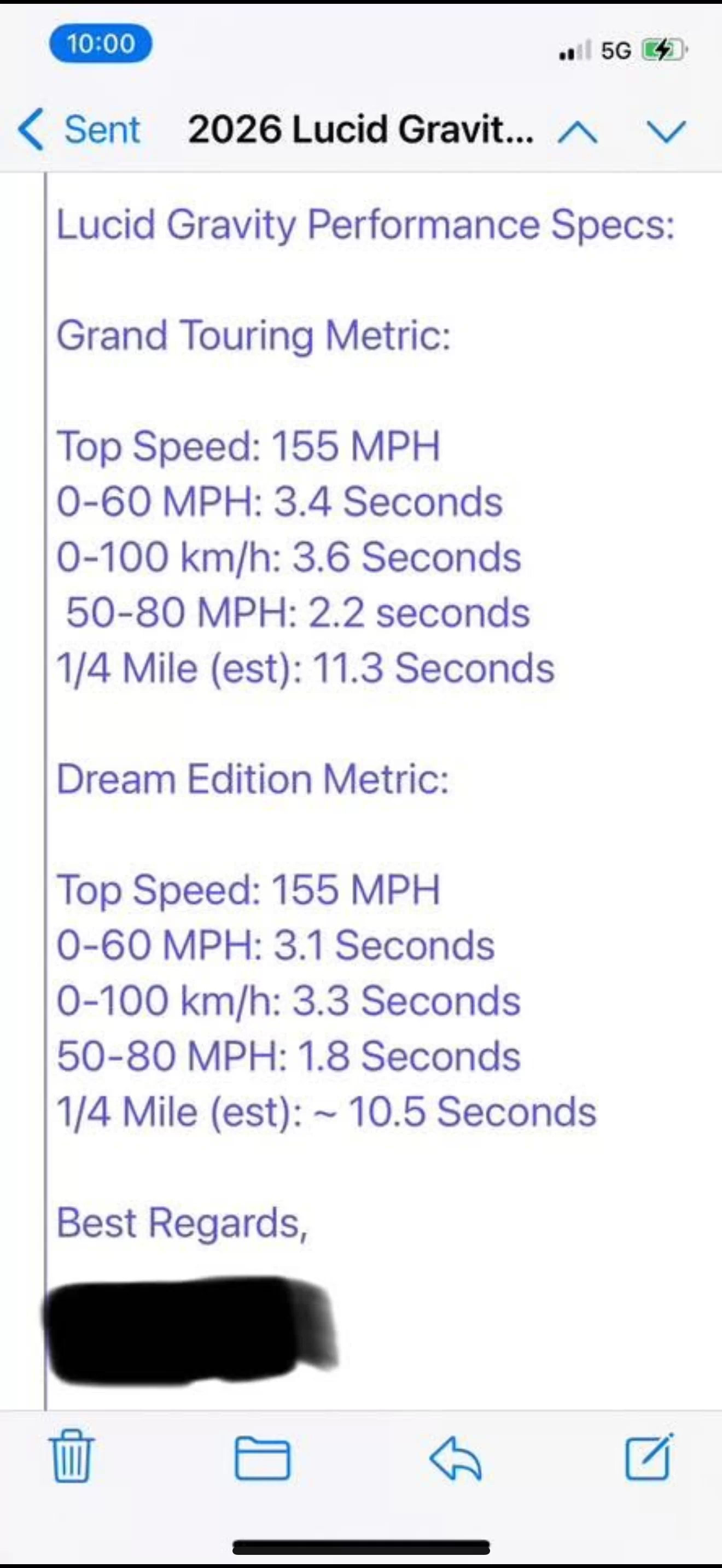Compose a new email
The height and width of the screenshot is (1568, 722).
[x=650, y=1457]
